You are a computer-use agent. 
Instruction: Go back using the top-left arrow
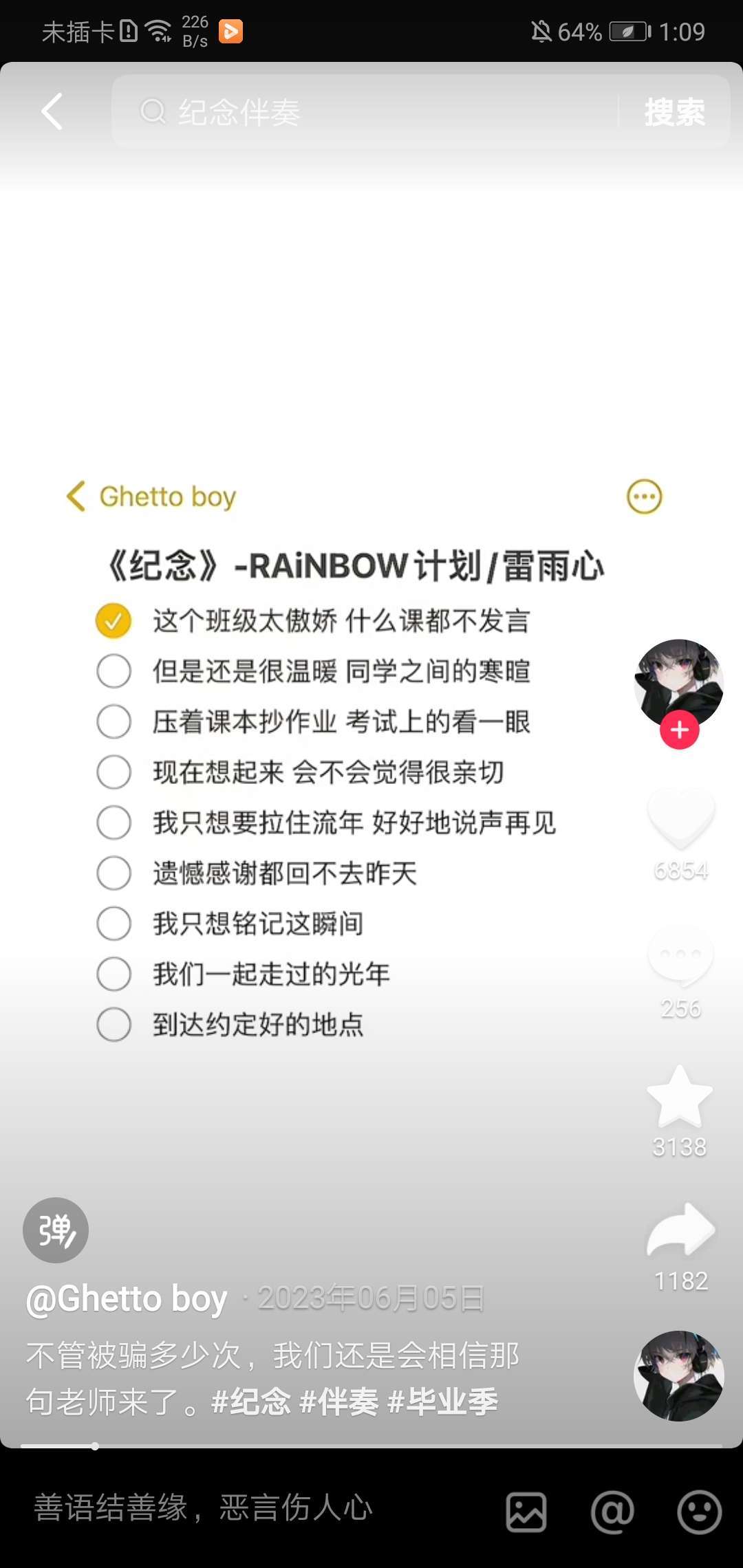coord(52,111)
